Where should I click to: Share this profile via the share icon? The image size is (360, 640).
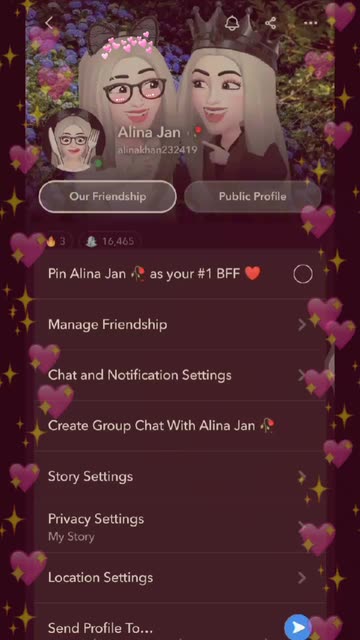[271, 23]
